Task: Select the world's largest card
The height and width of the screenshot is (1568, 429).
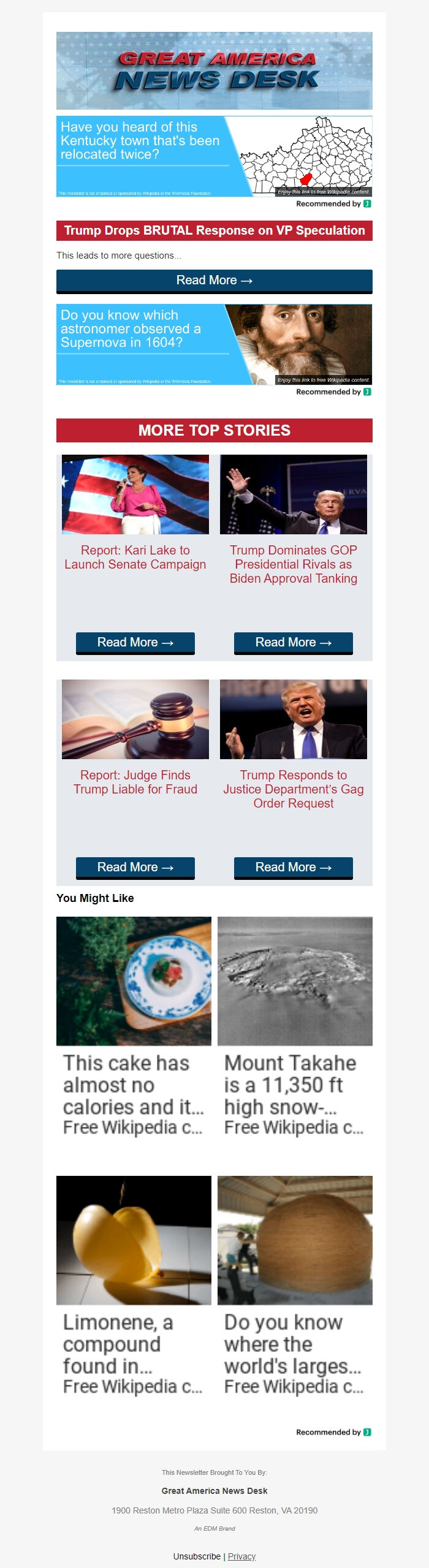Action: [x=295, y=1286]
